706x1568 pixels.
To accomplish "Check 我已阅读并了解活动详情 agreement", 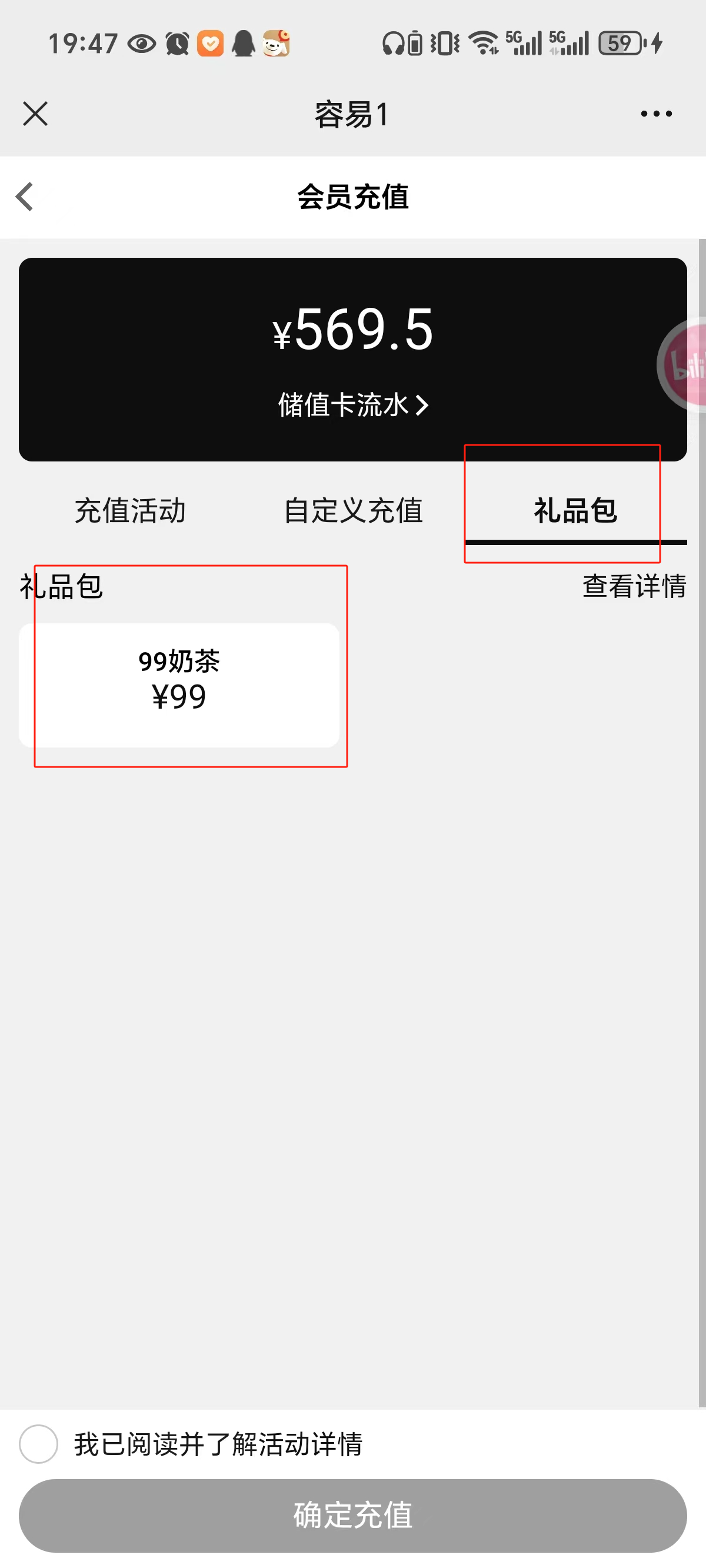I will point(38,1444).
